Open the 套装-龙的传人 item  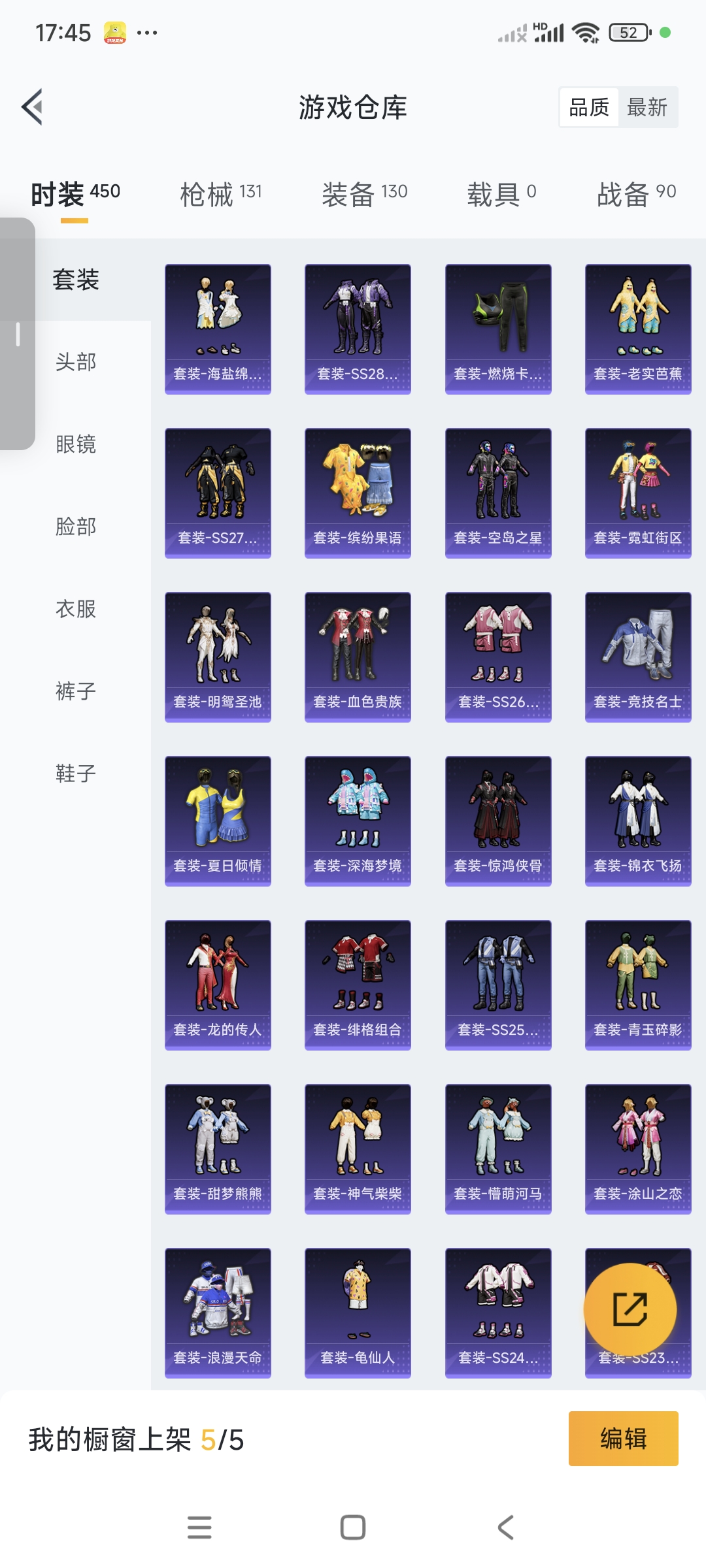[x=218, y=985]
